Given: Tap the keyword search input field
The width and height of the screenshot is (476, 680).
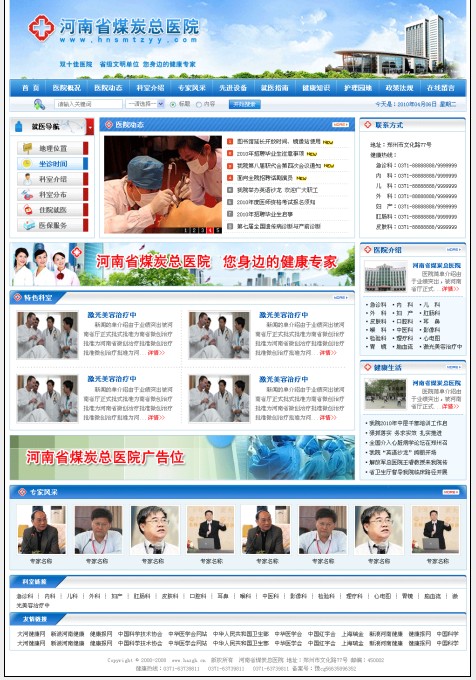Looking at the screenshot, I should pos(88,104).
